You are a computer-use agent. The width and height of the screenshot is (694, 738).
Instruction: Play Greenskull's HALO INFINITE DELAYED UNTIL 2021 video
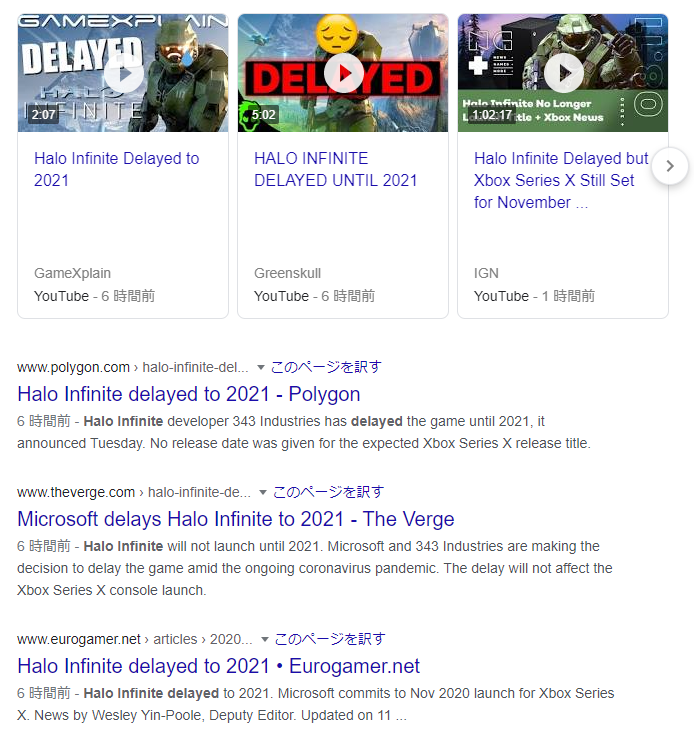click(x=343, y=73)
